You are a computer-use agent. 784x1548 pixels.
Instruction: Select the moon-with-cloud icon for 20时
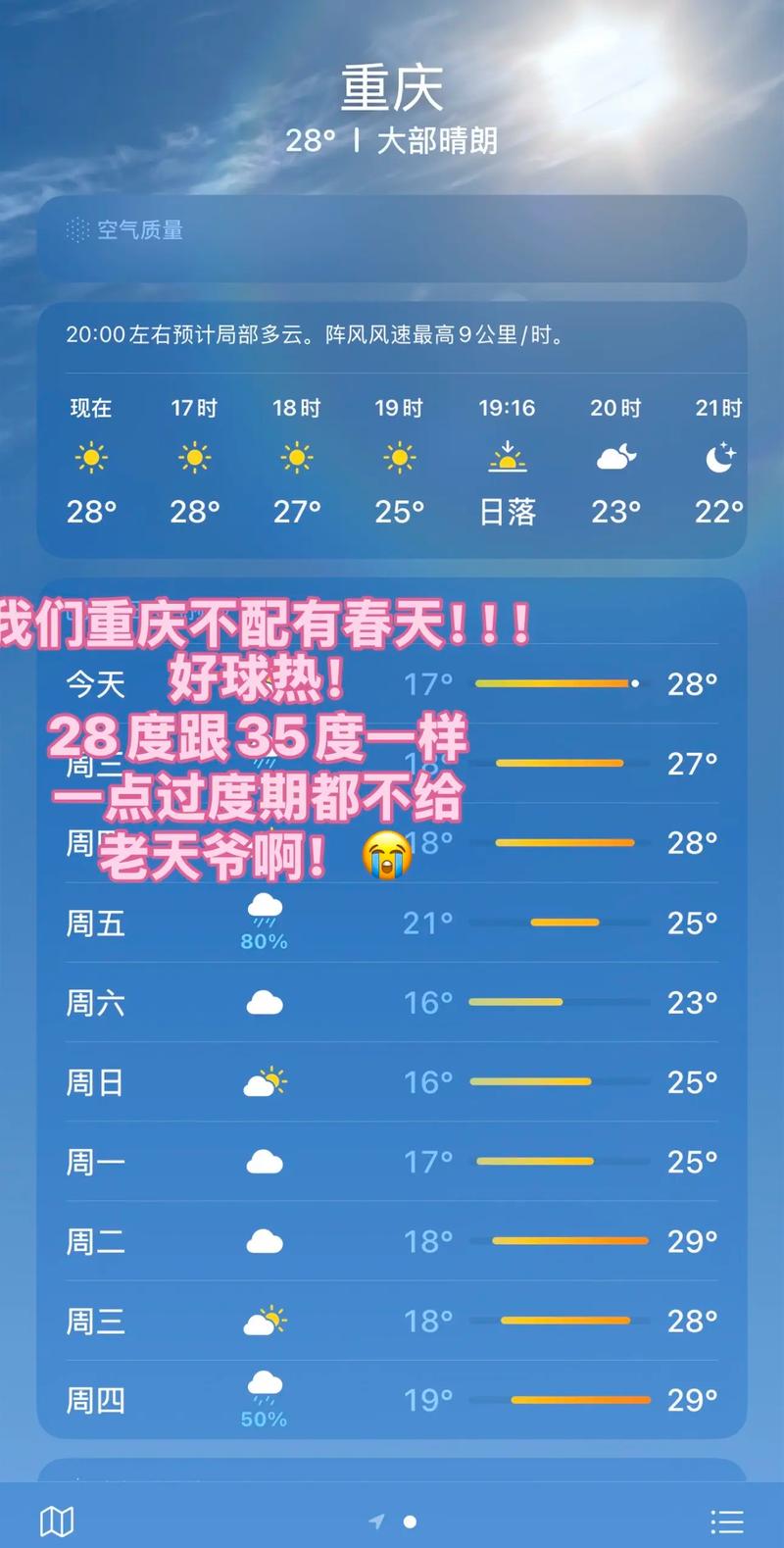pyautogui.click(x=614, y=458)
